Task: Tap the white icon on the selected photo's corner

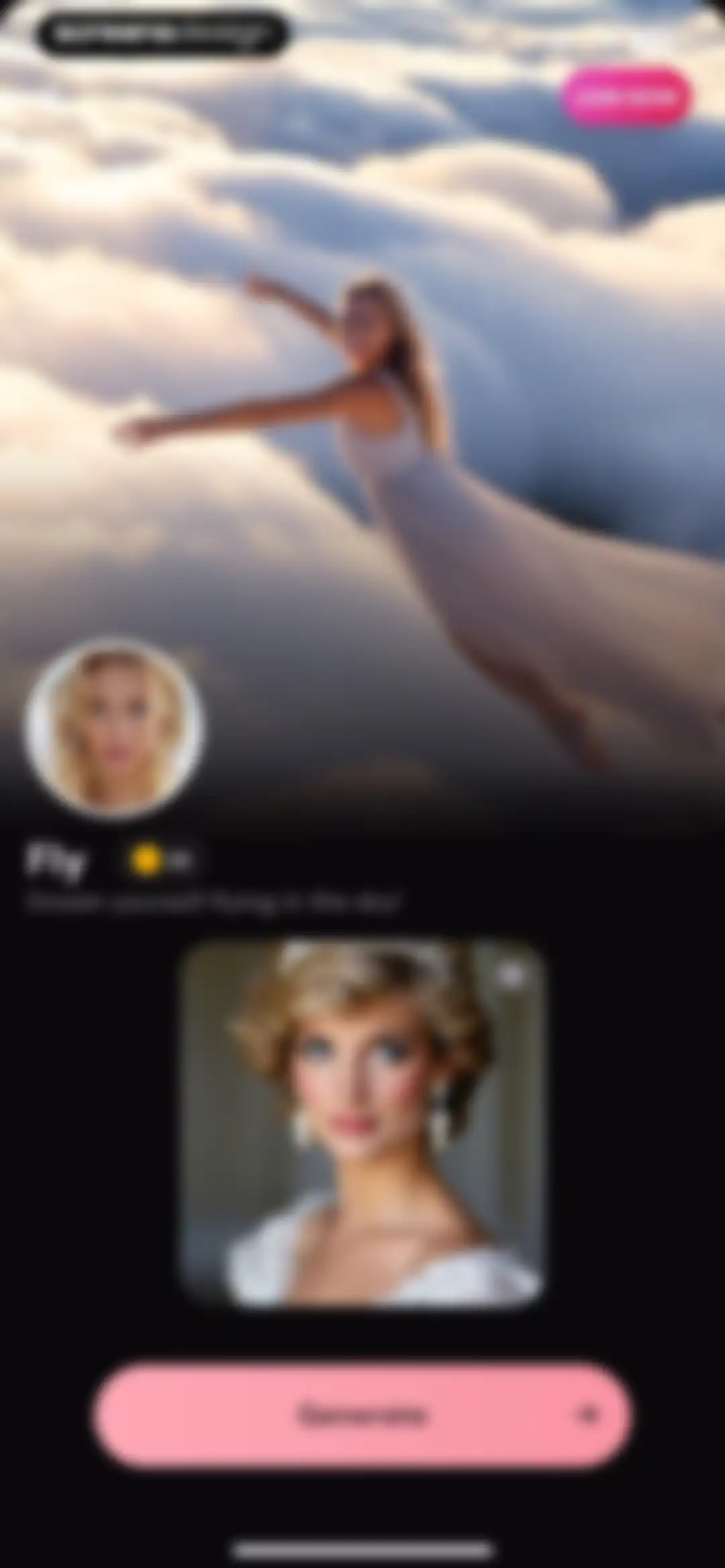Action: (x=512, y=976)
